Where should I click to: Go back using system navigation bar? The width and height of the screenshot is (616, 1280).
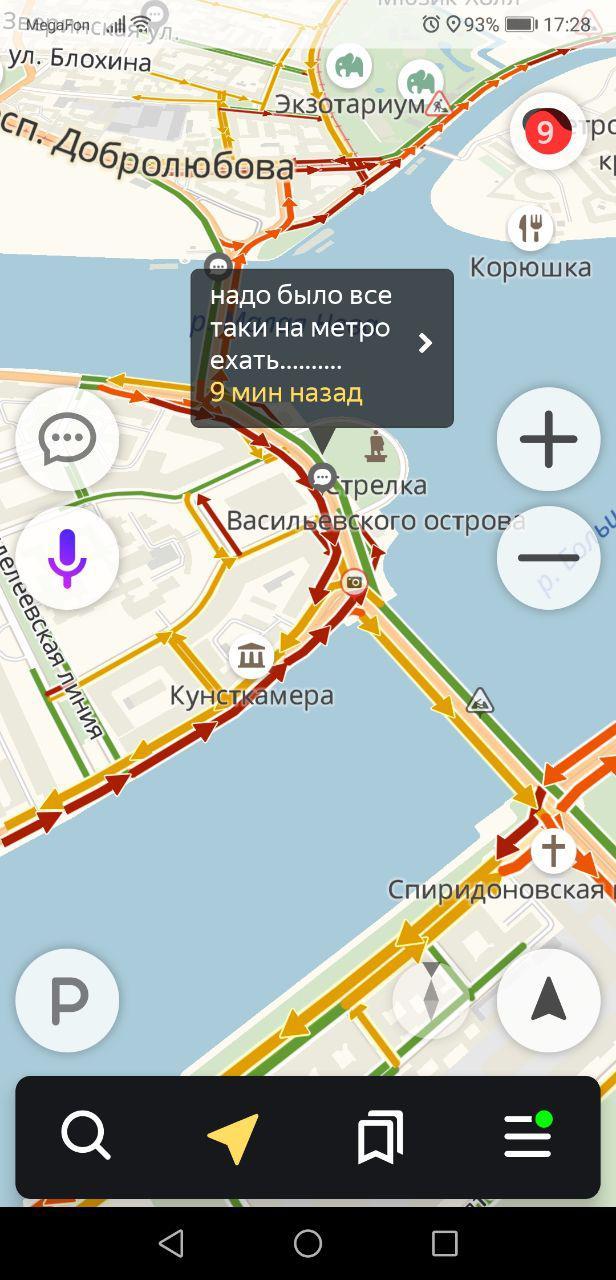[171, 1243]
